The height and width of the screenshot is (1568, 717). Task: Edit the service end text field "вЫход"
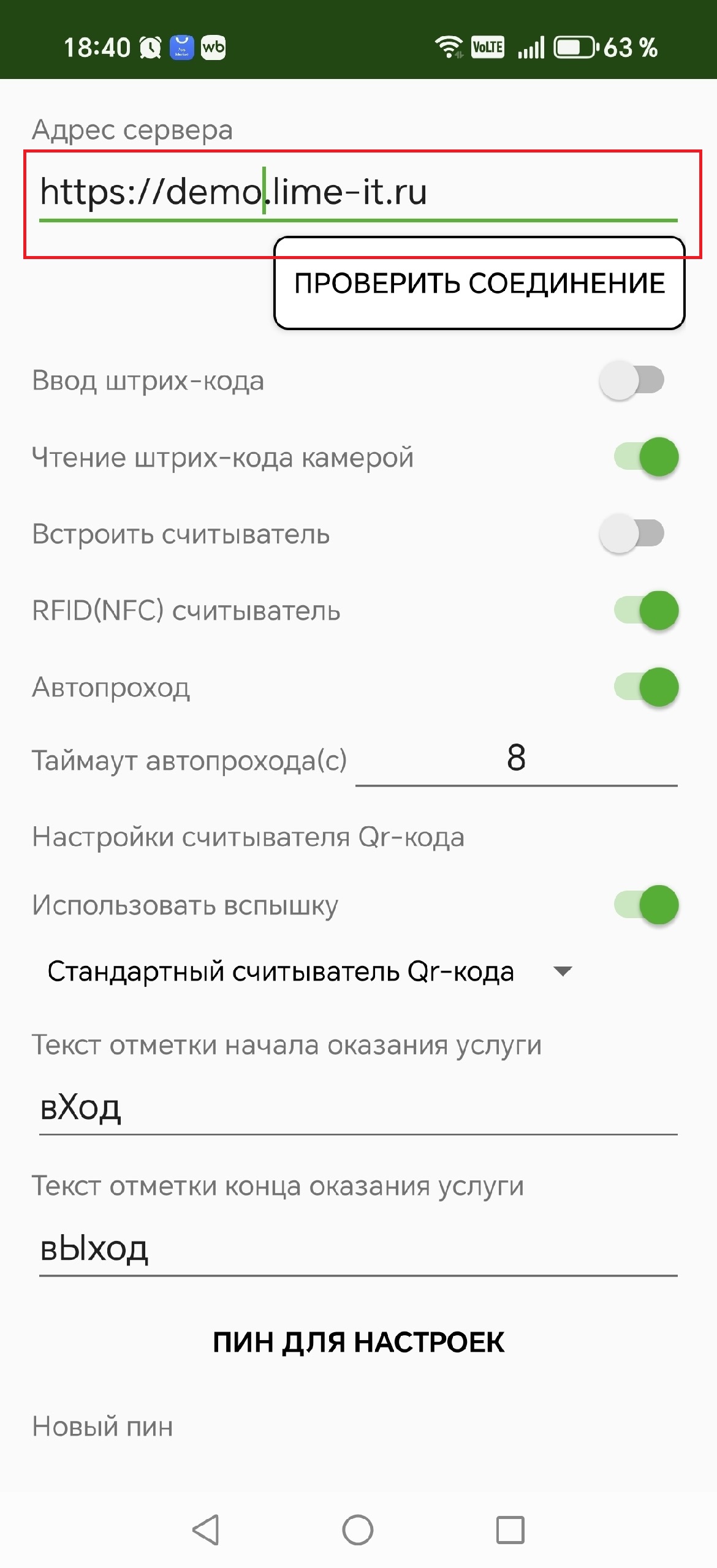tap(358, 1249)
